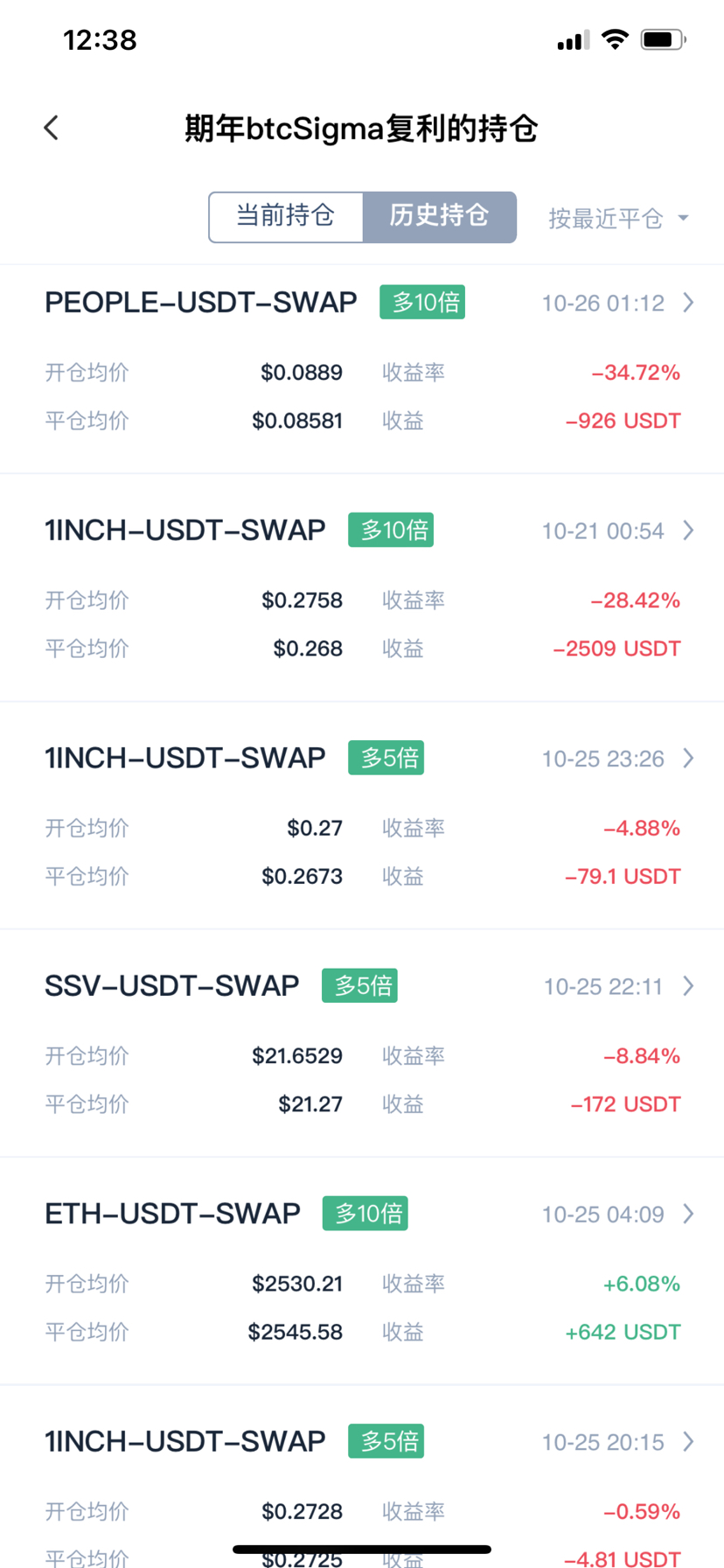
Task: View the ETH-USDT-SWAP position details
Action: [x=362, y=1271]
